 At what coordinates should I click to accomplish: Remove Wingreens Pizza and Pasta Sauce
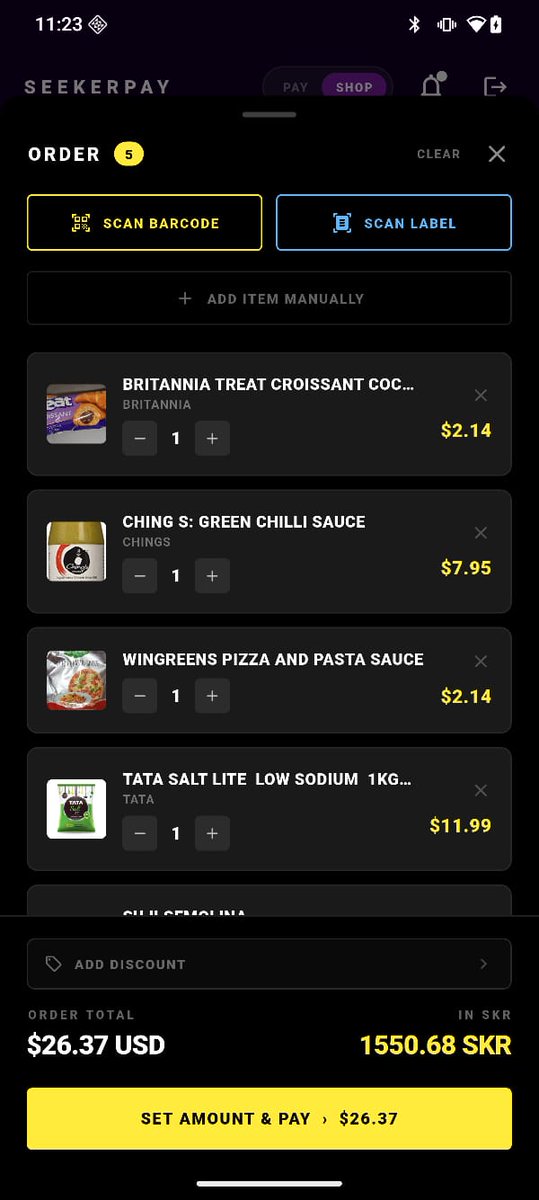[x=481, y=661]
